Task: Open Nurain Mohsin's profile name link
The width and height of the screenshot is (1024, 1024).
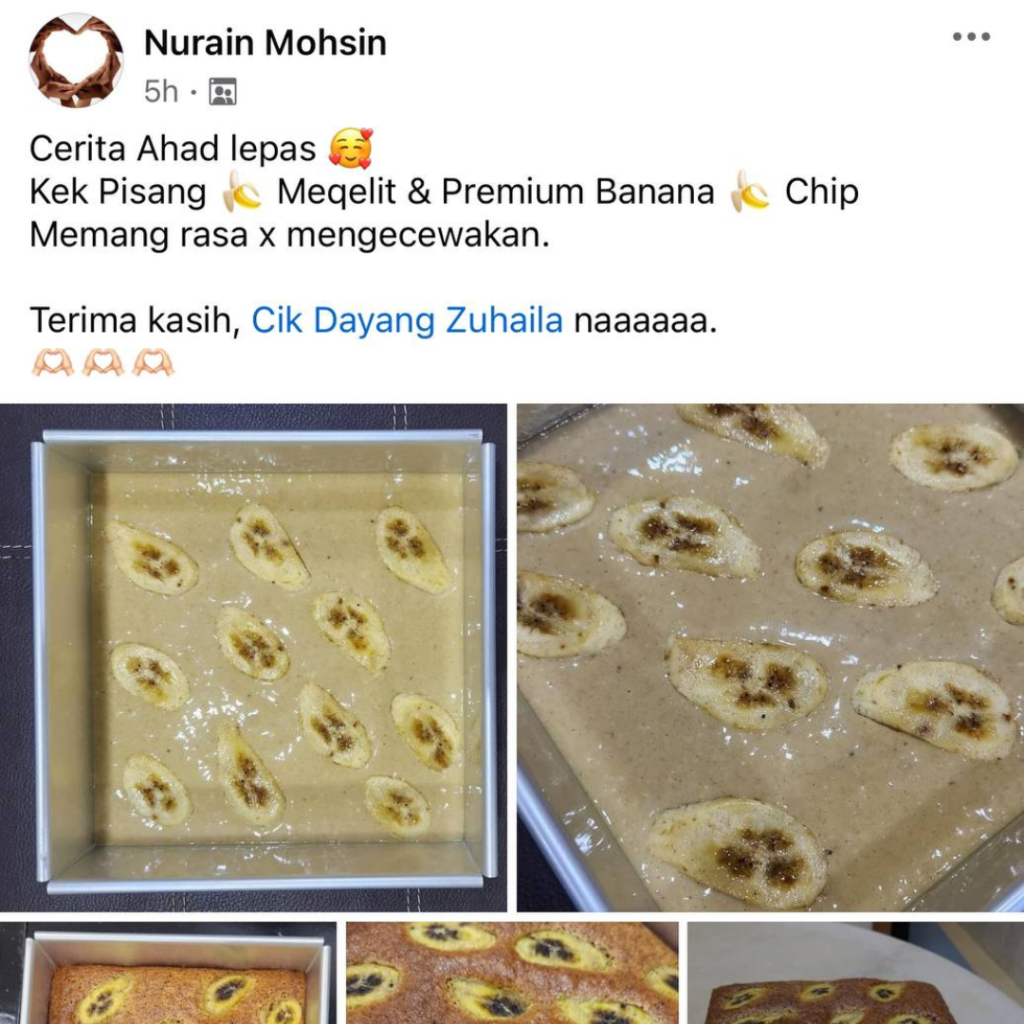Action: click(265, 43)
